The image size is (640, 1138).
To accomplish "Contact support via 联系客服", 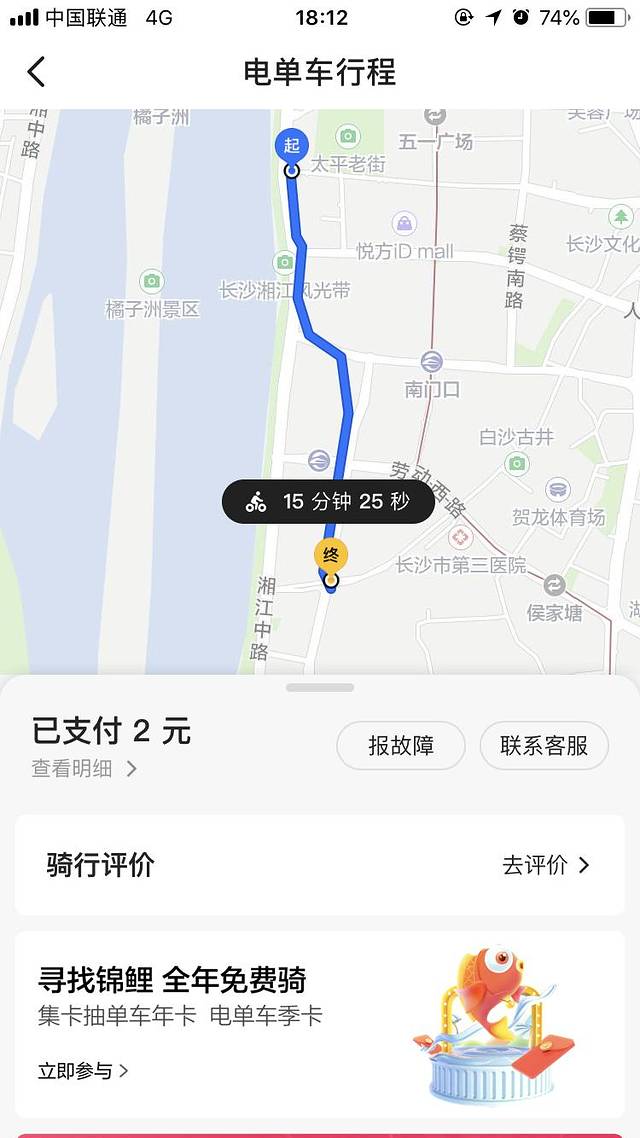I will click(544, 745).
